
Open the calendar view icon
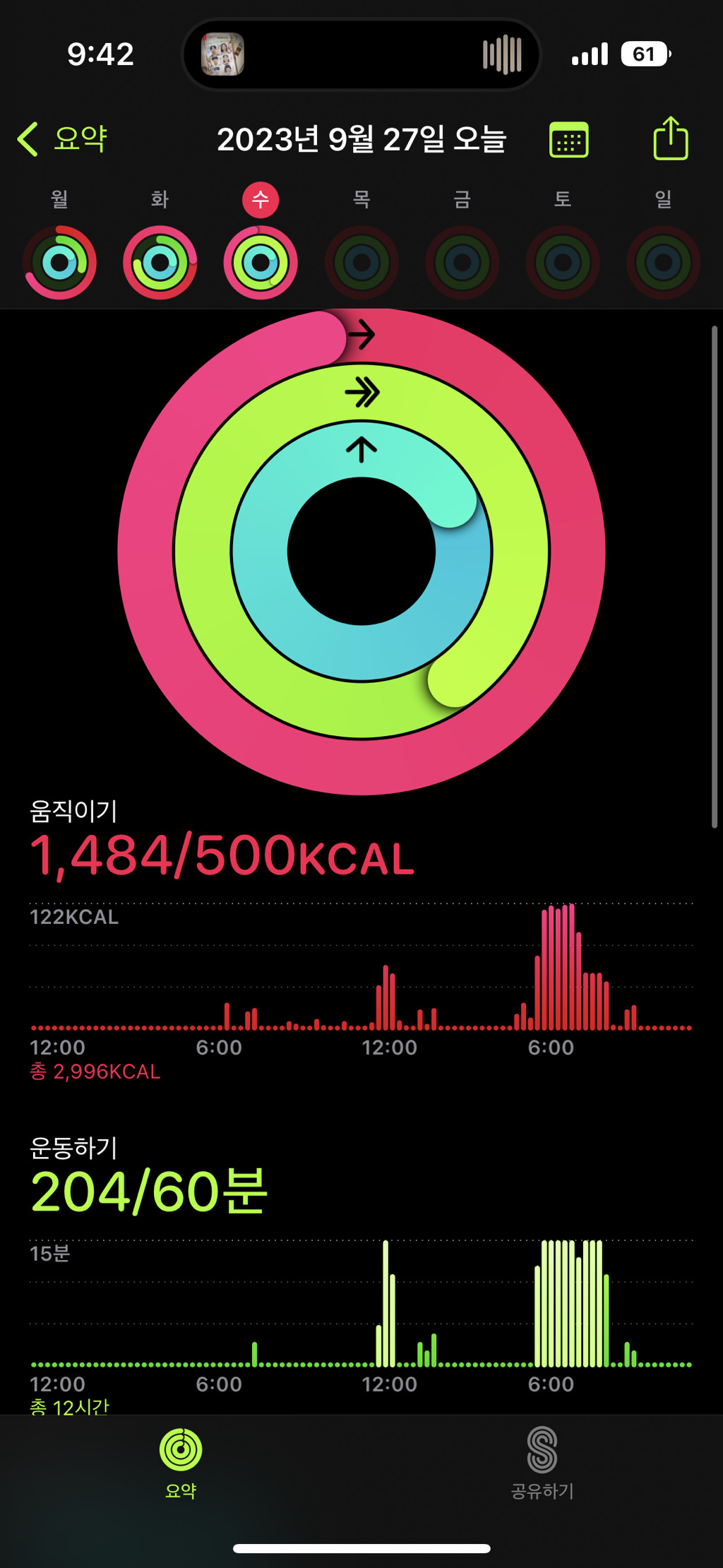[568, 140]
